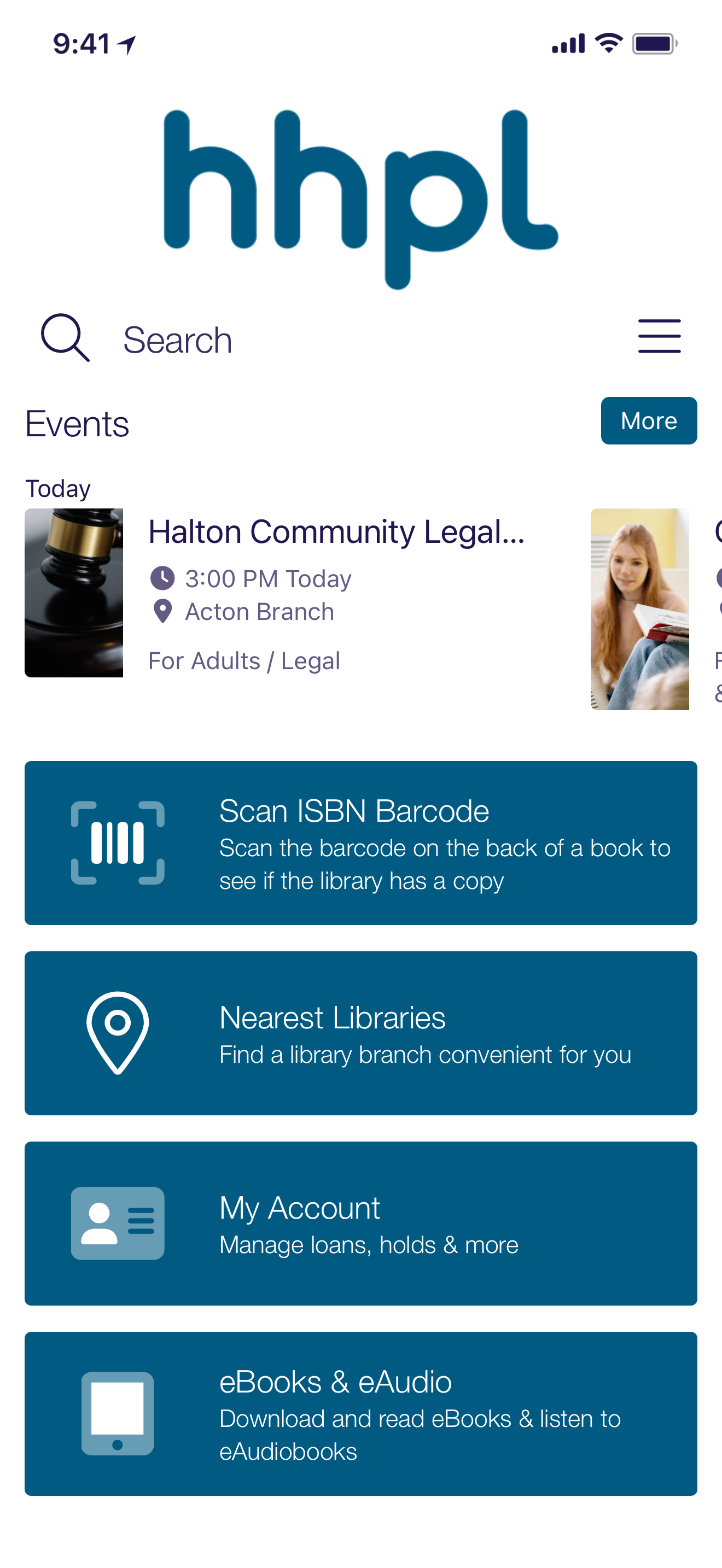Viewport: 722px width, 1568px height.
Task: Show more events
Action: [648, 420]
